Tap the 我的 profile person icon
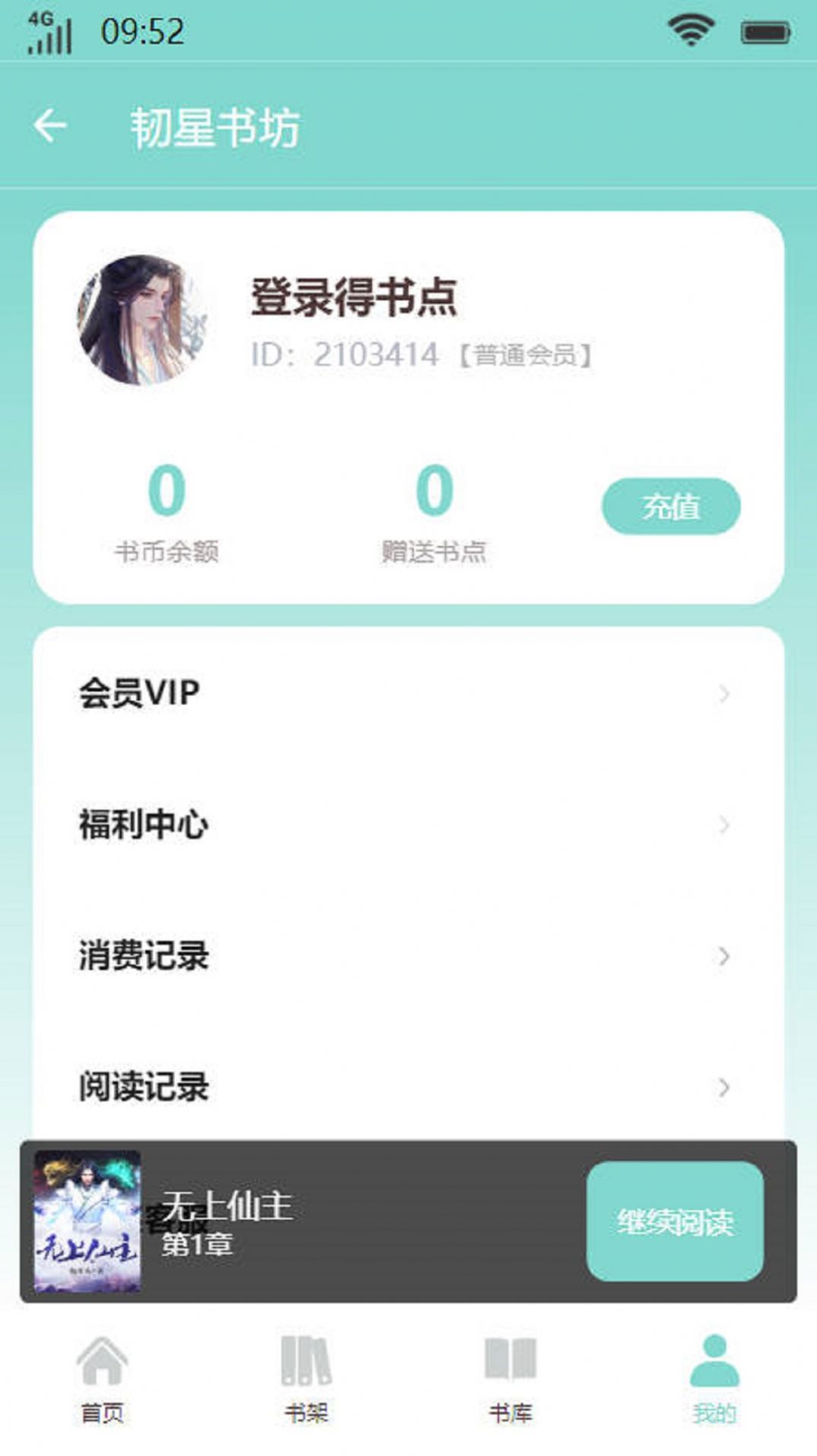 click(713, 1362)
